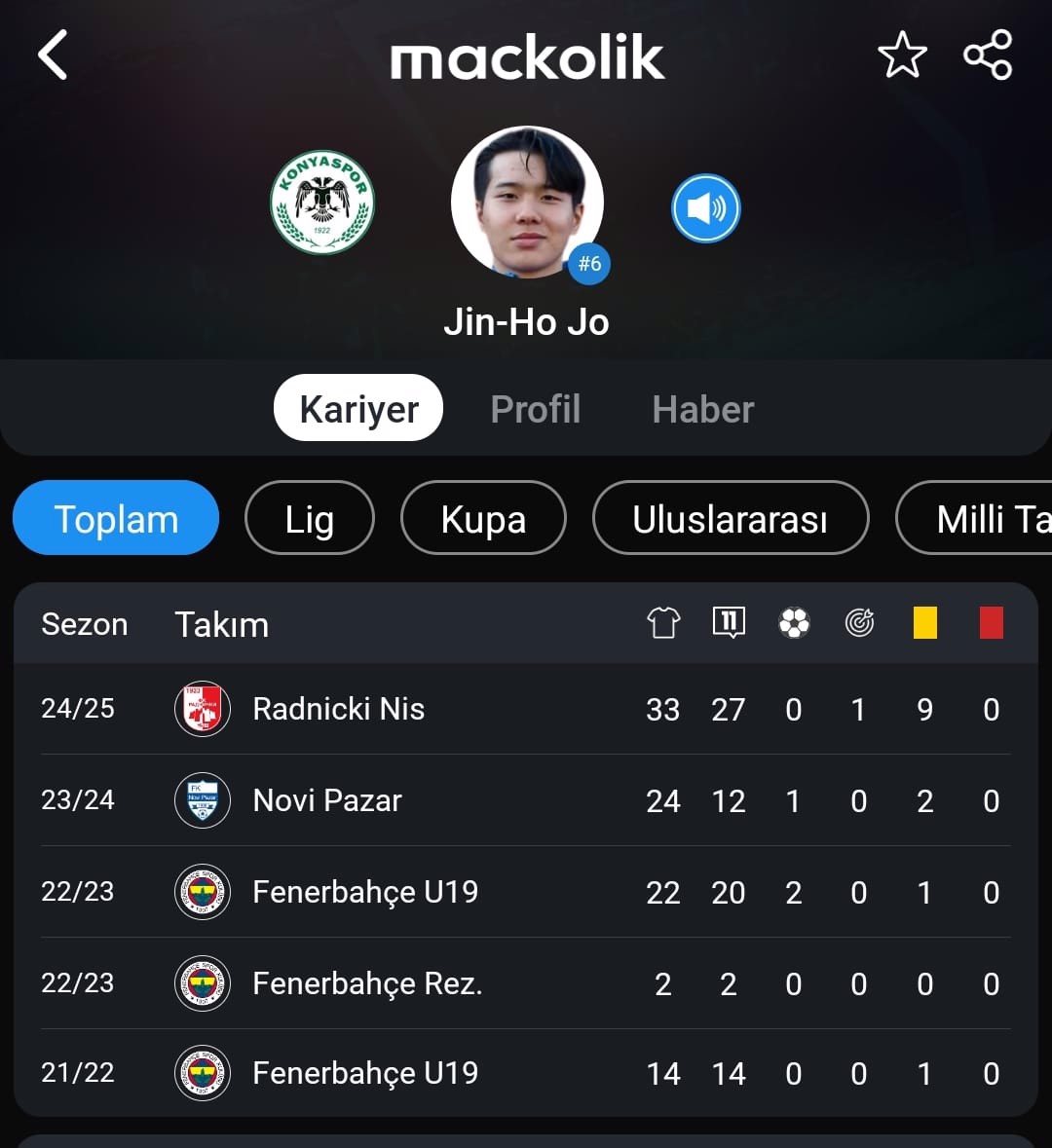Switch to the Haber tab
Viewport: 1052px width, 1148px height.
(703, 409)
